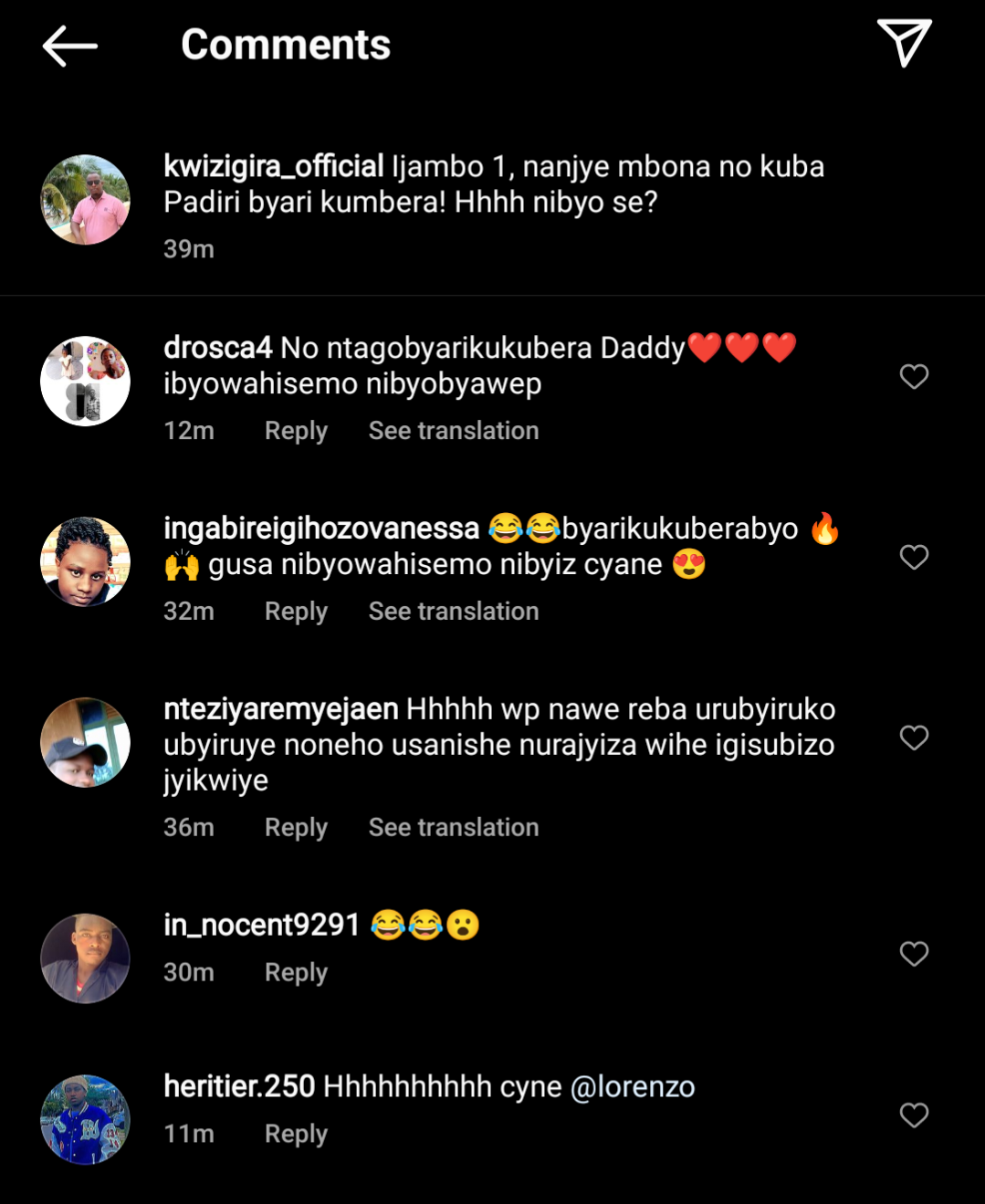Go back from Comments
The image size is (985, 1204).
click(69, 46)
